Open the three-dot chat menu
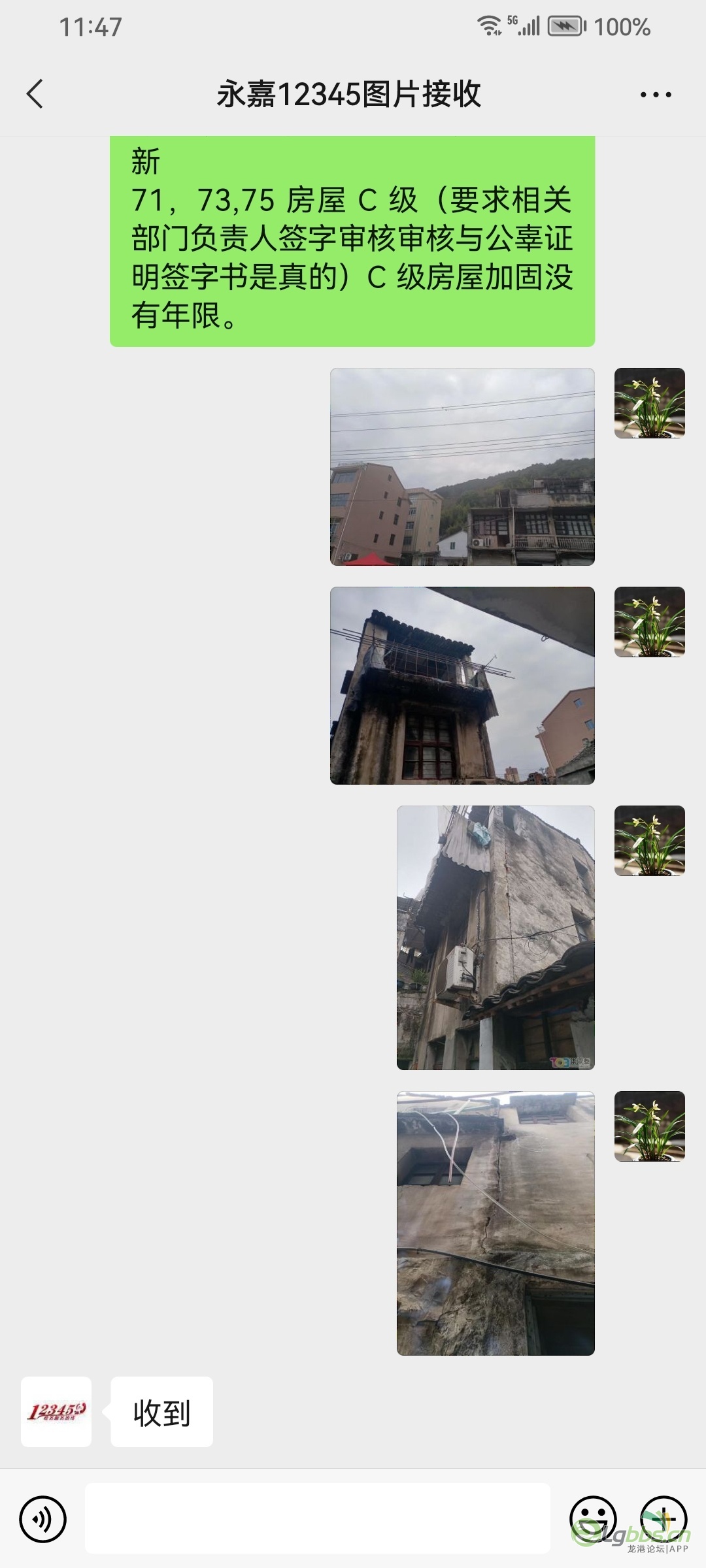 pyautogui.click(x=655, y=95)
